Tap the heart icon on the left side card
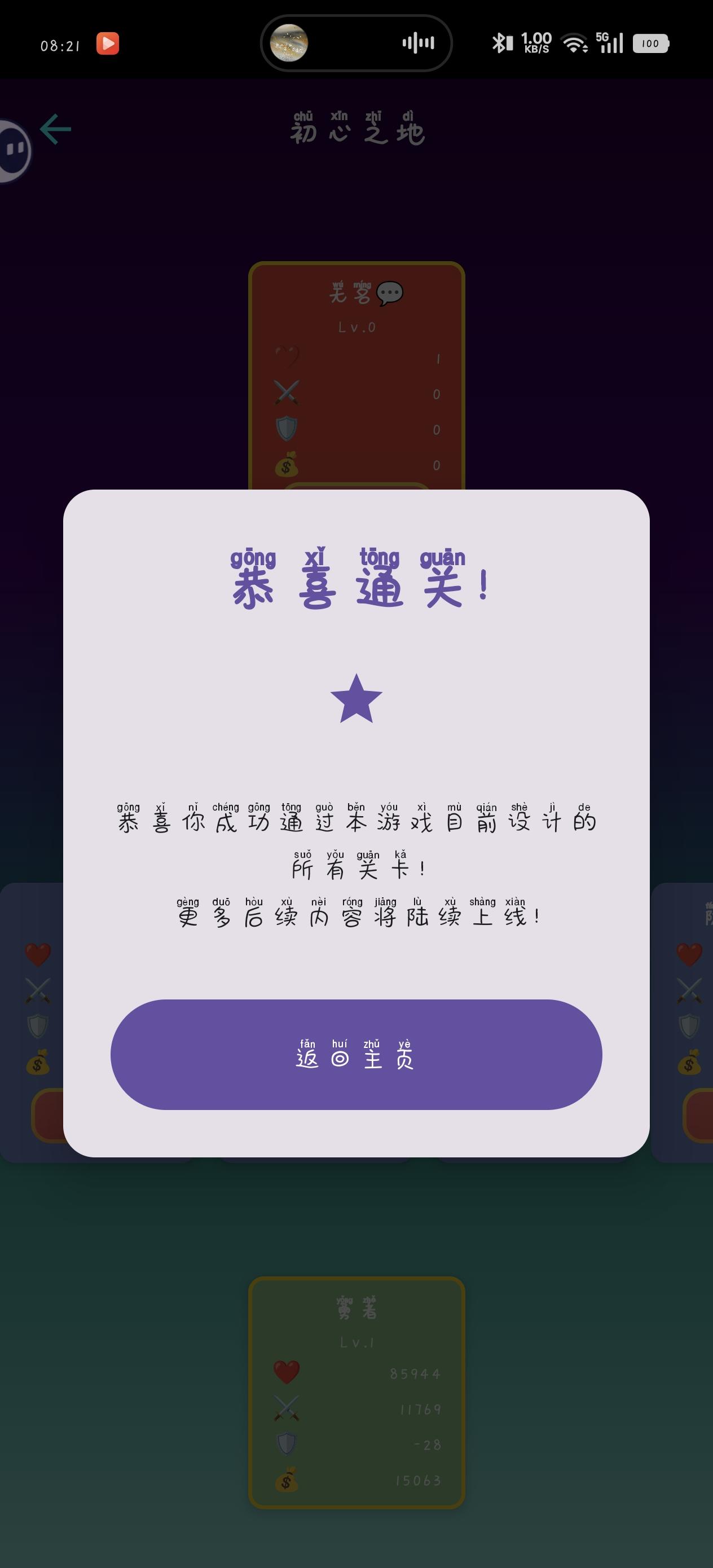This screenshot has height=1568, width=713. coord(38,954)
